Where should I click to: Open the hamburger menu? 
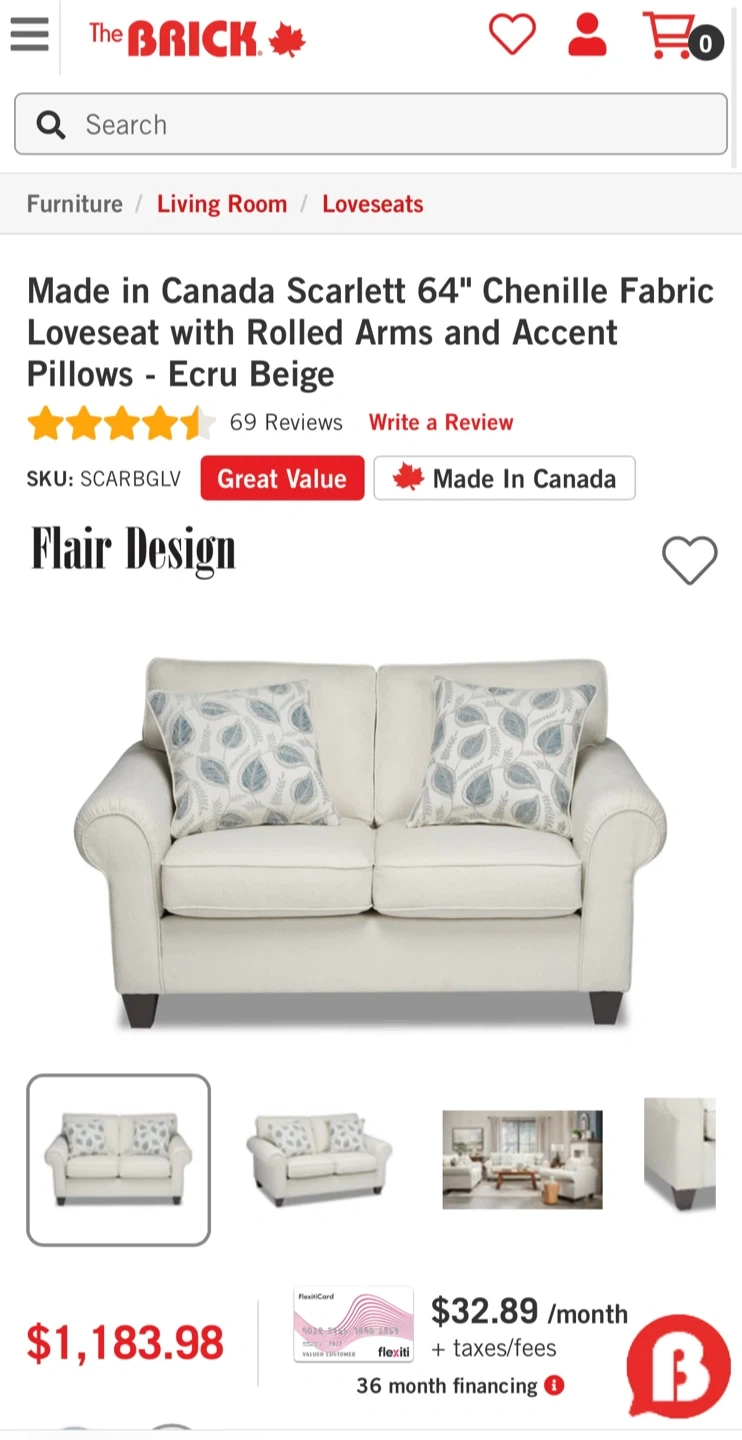point(30,35)
